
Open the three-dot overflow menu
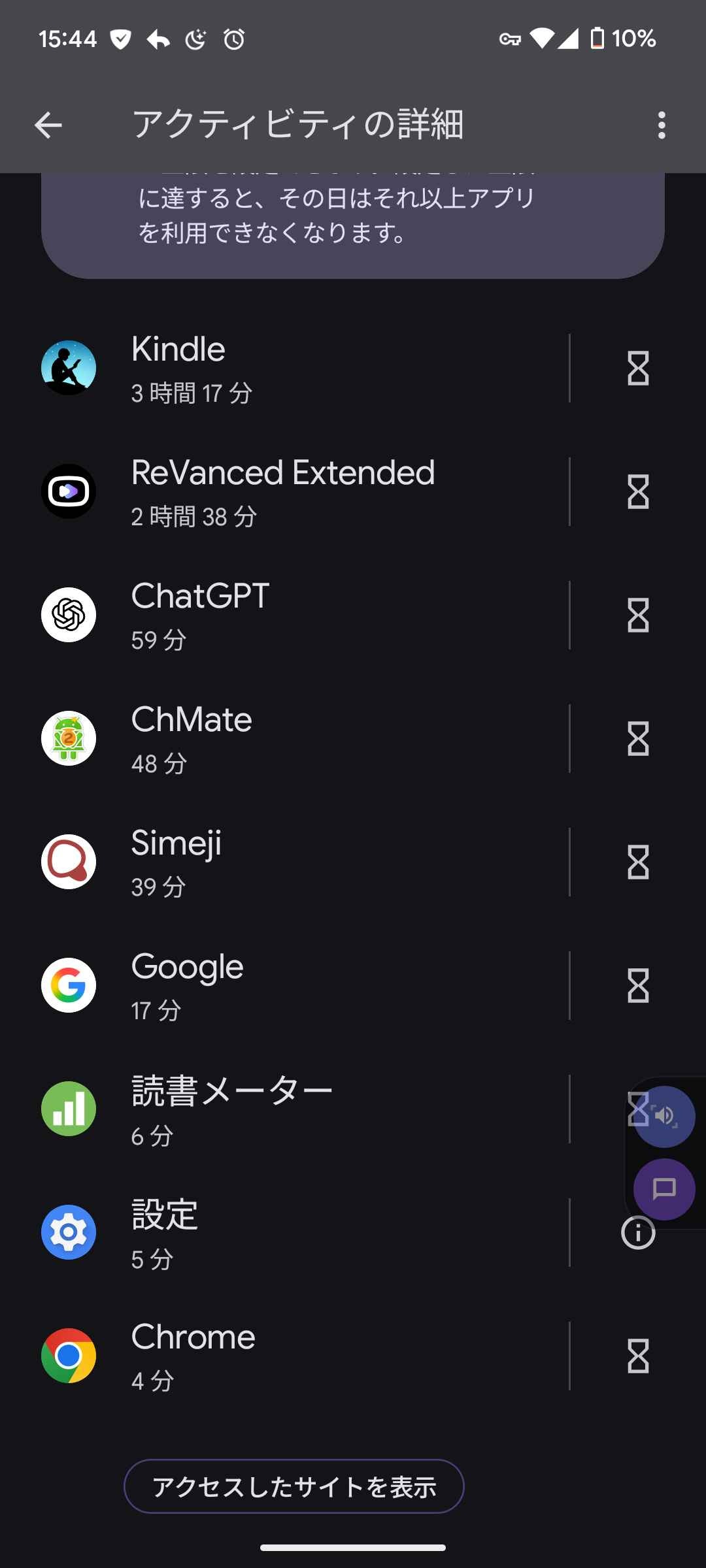(662, 125)
